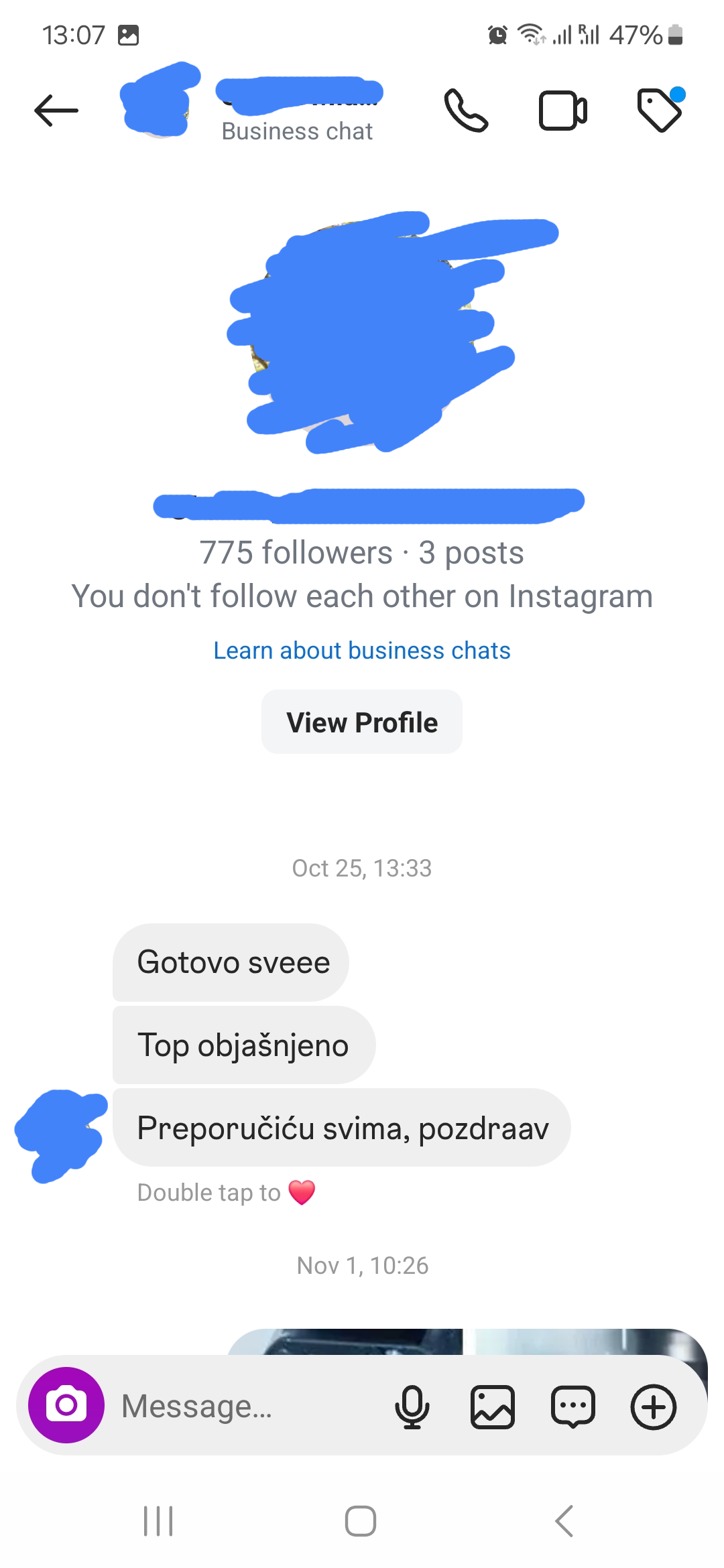Screen dimensions: 724x1568
Task: Open the camera from message bar
Action: (x=66, y=1405)
